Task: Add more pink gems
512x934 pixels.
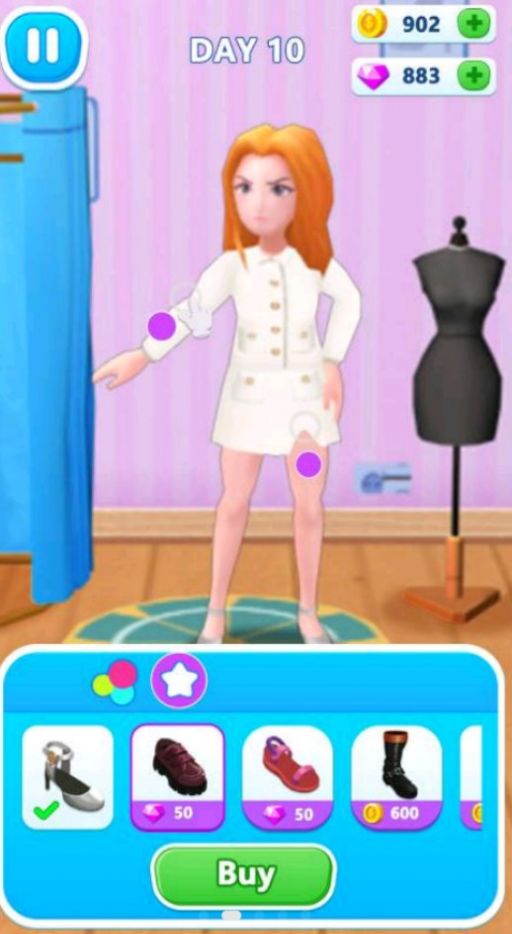Action: pos(474,76)
